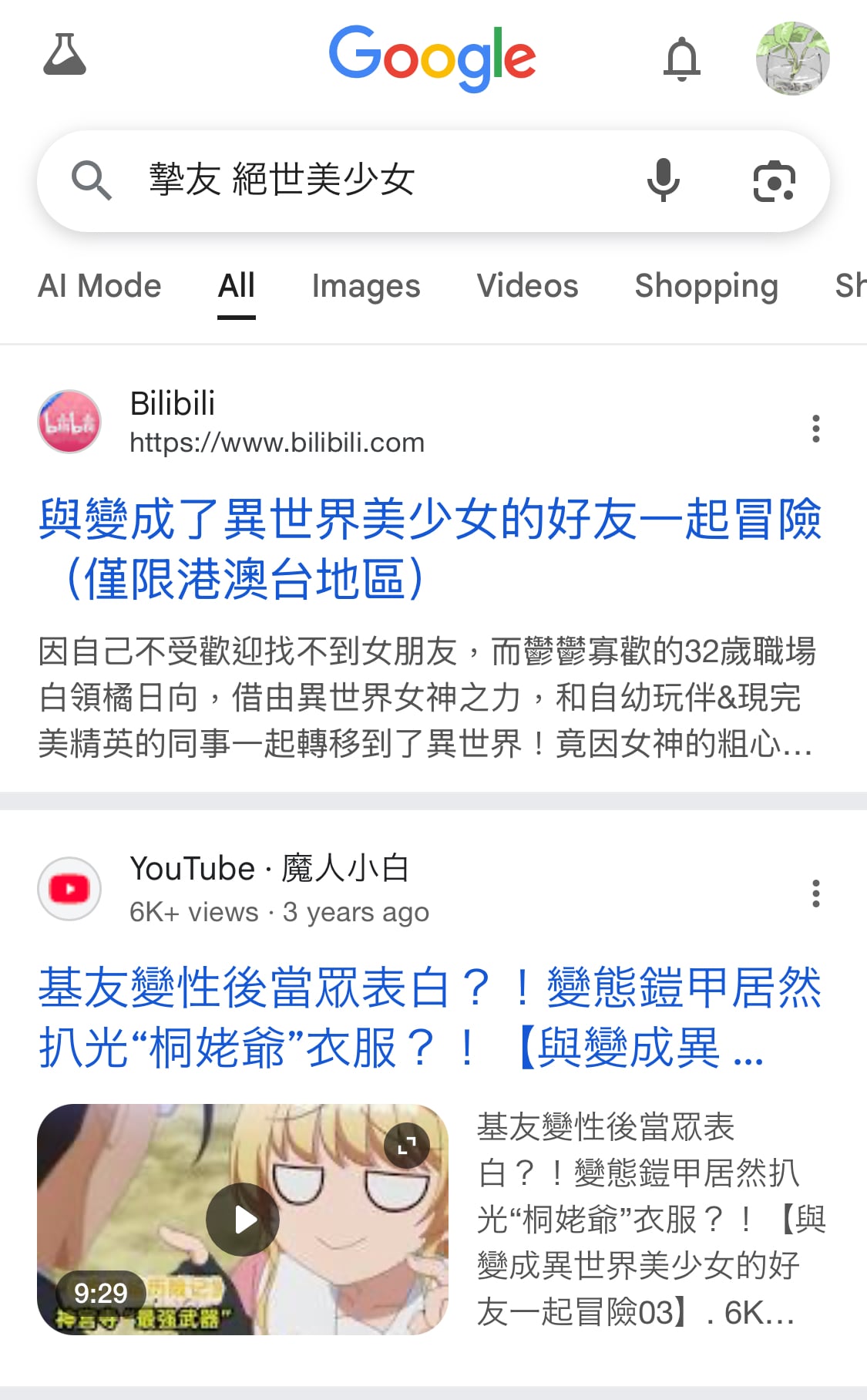Go to the Google logo homepage
Screen dimensions: 867x1400
click(x=432, y=57)
